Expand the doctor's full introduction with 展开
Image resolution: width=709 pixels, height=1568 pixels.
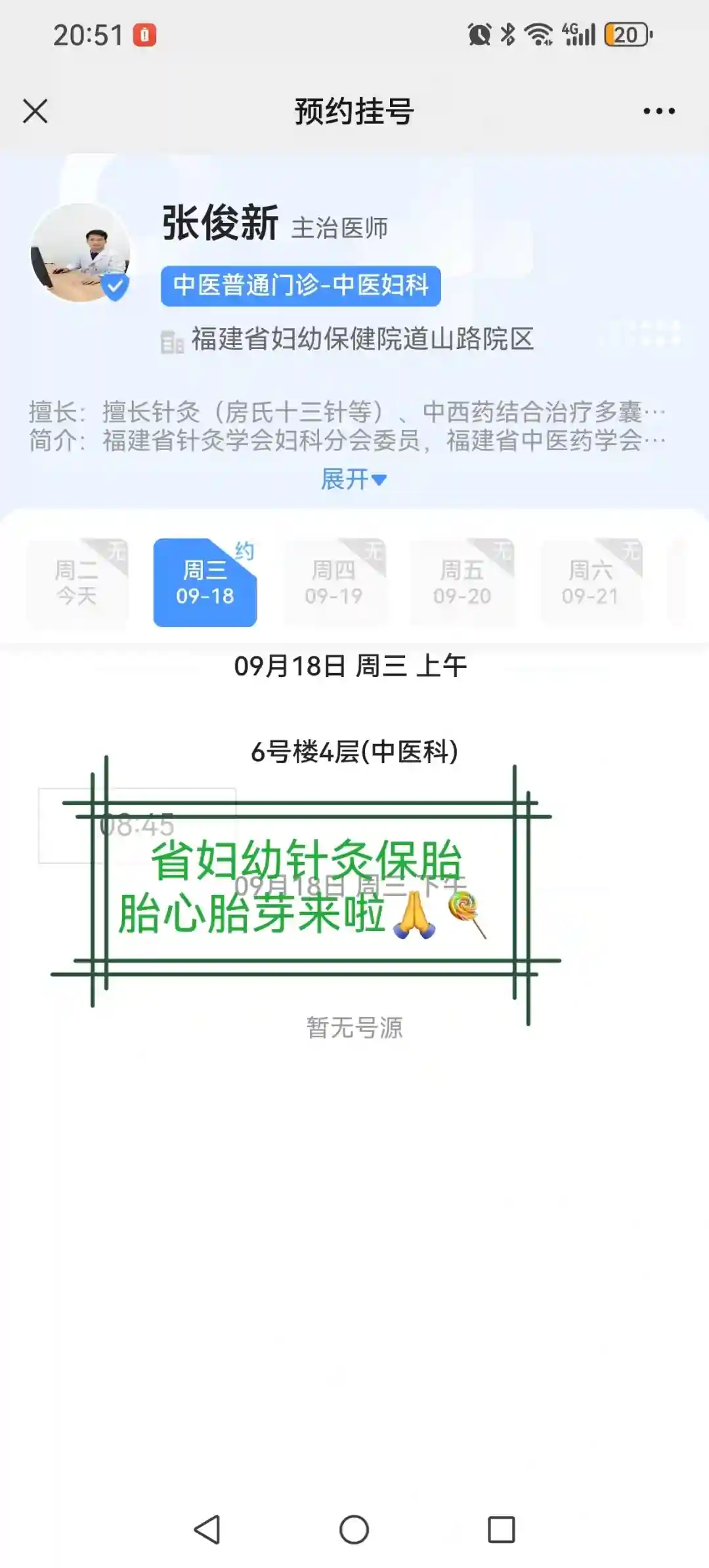(x=353, y=480)
